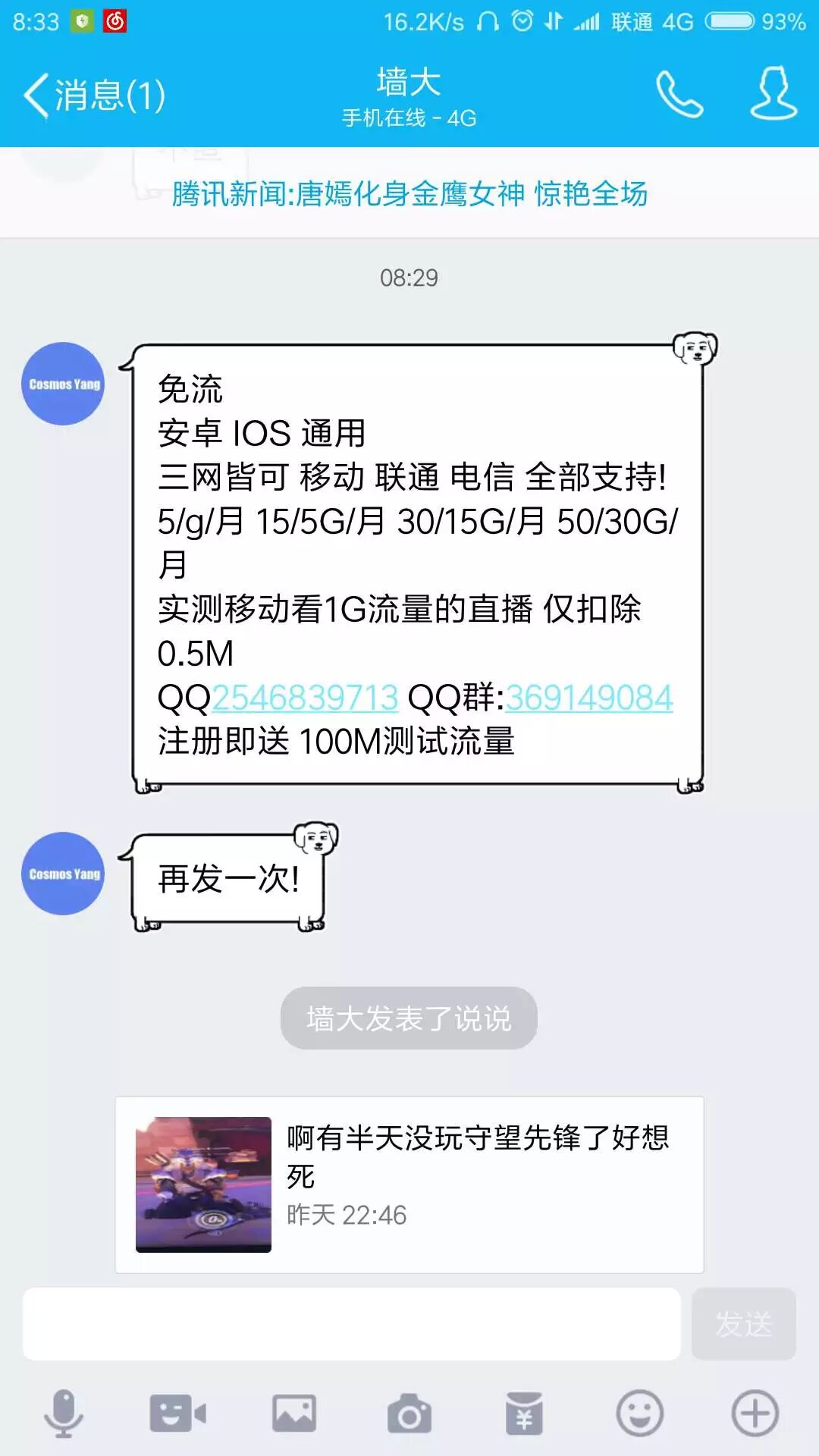Tap the 发送 send button
Image resolution: width=819 pixels, height=1456 pixels.
click(744, 1324)
